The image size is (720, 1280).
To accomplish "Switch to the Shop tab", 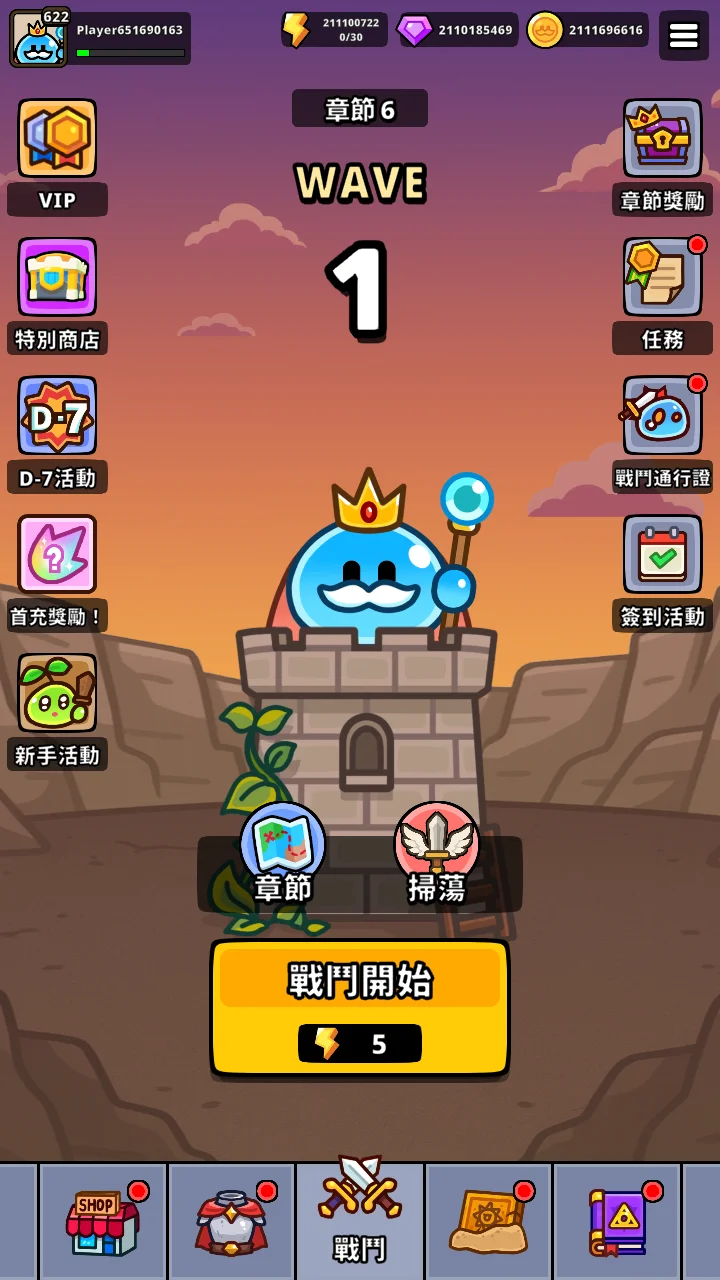I will 103,1222.
